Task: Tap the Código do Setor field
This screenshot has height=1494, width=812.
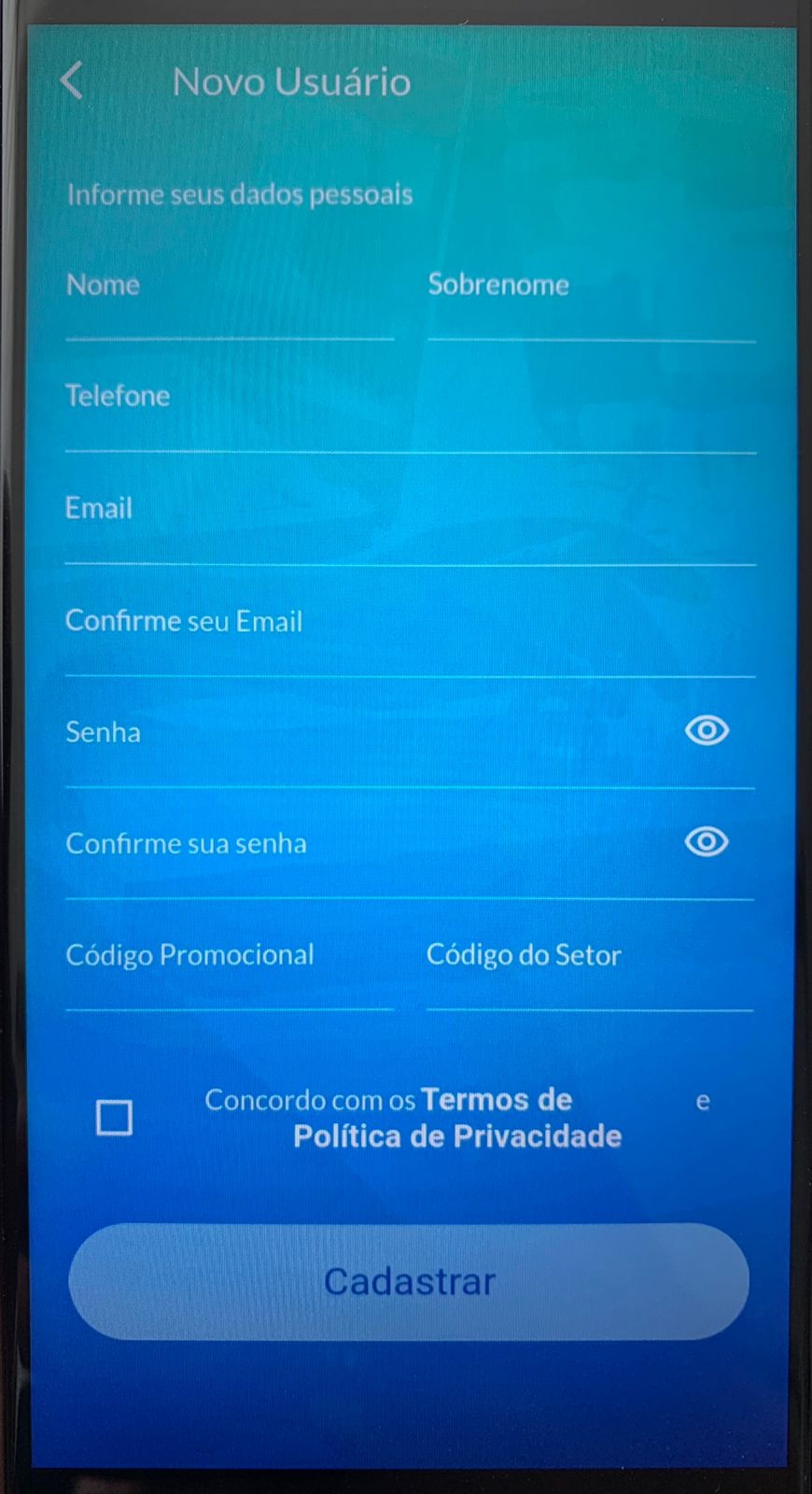Action: (590, 970)
